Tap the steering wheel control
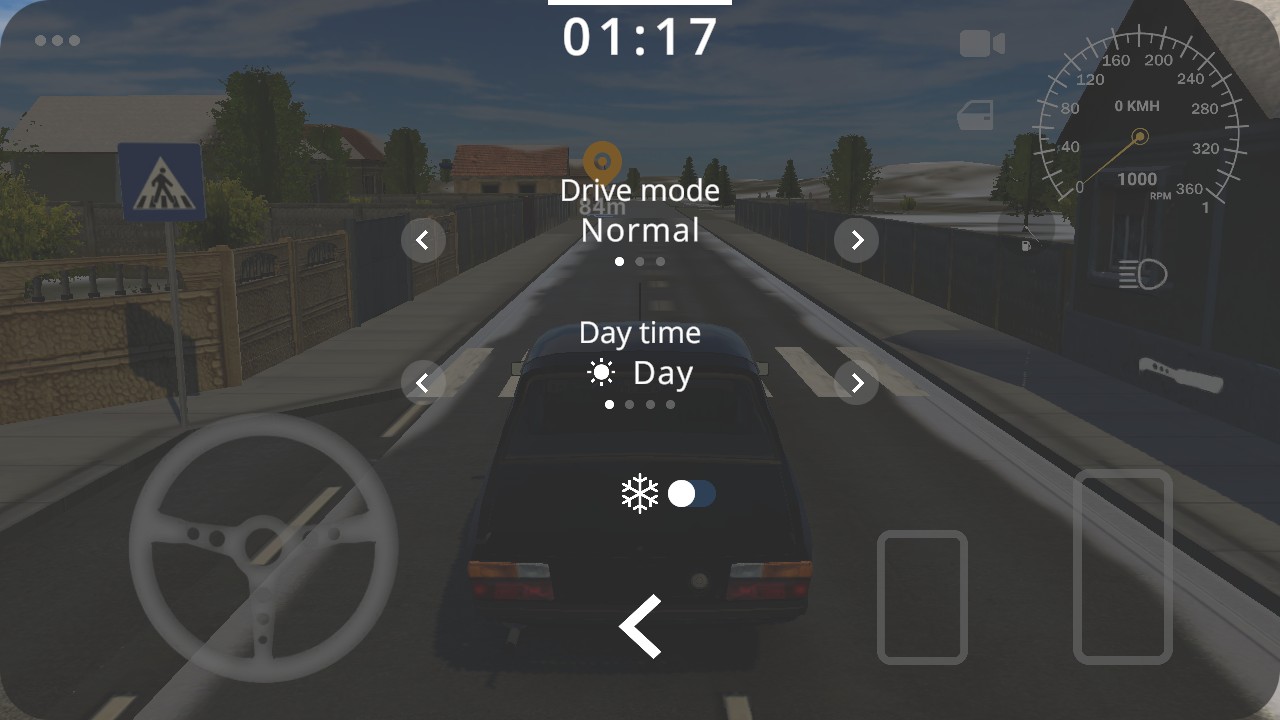Image resolution: width=1280 pixels, height=720 pixels. [263, 548]
